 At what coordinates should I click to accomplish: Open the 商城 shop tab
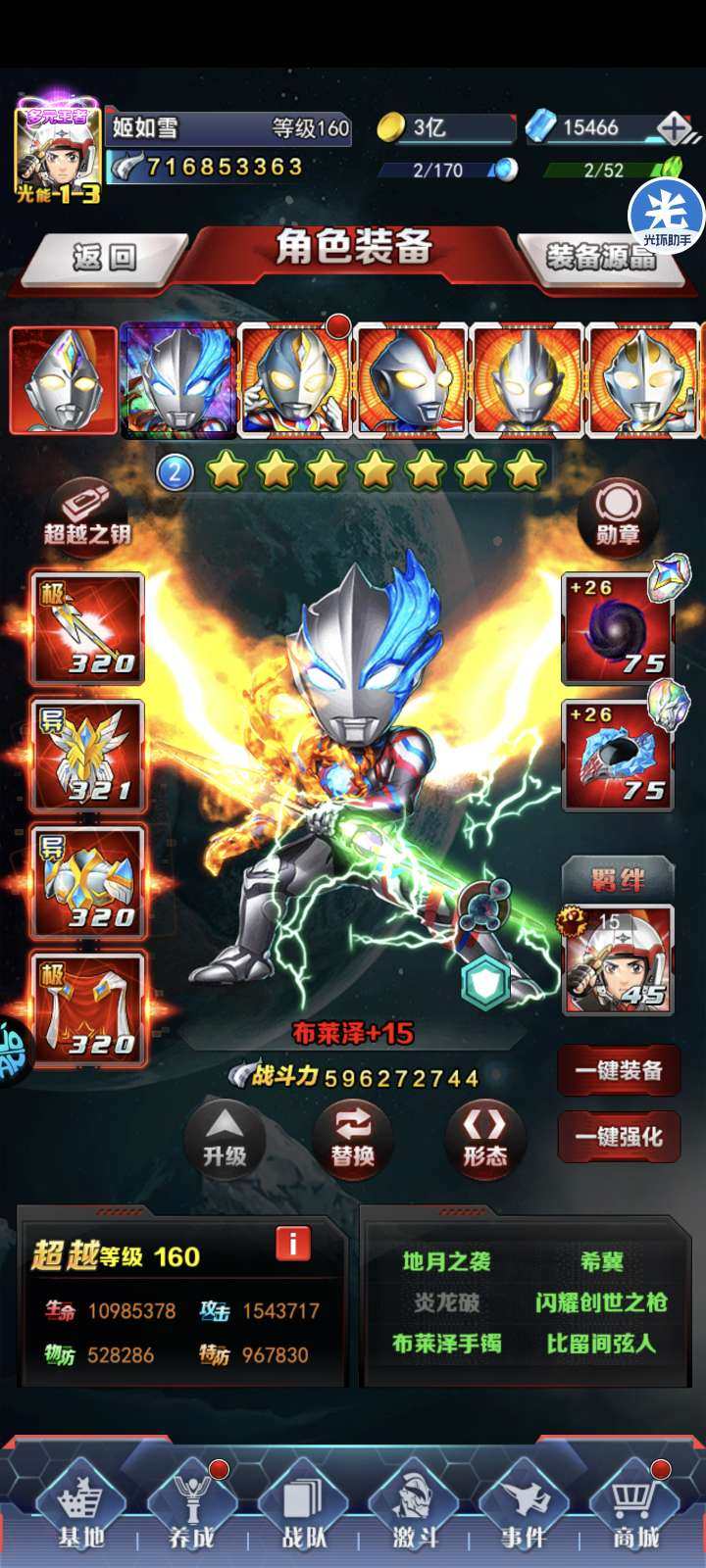click(x=634, y=1514)
